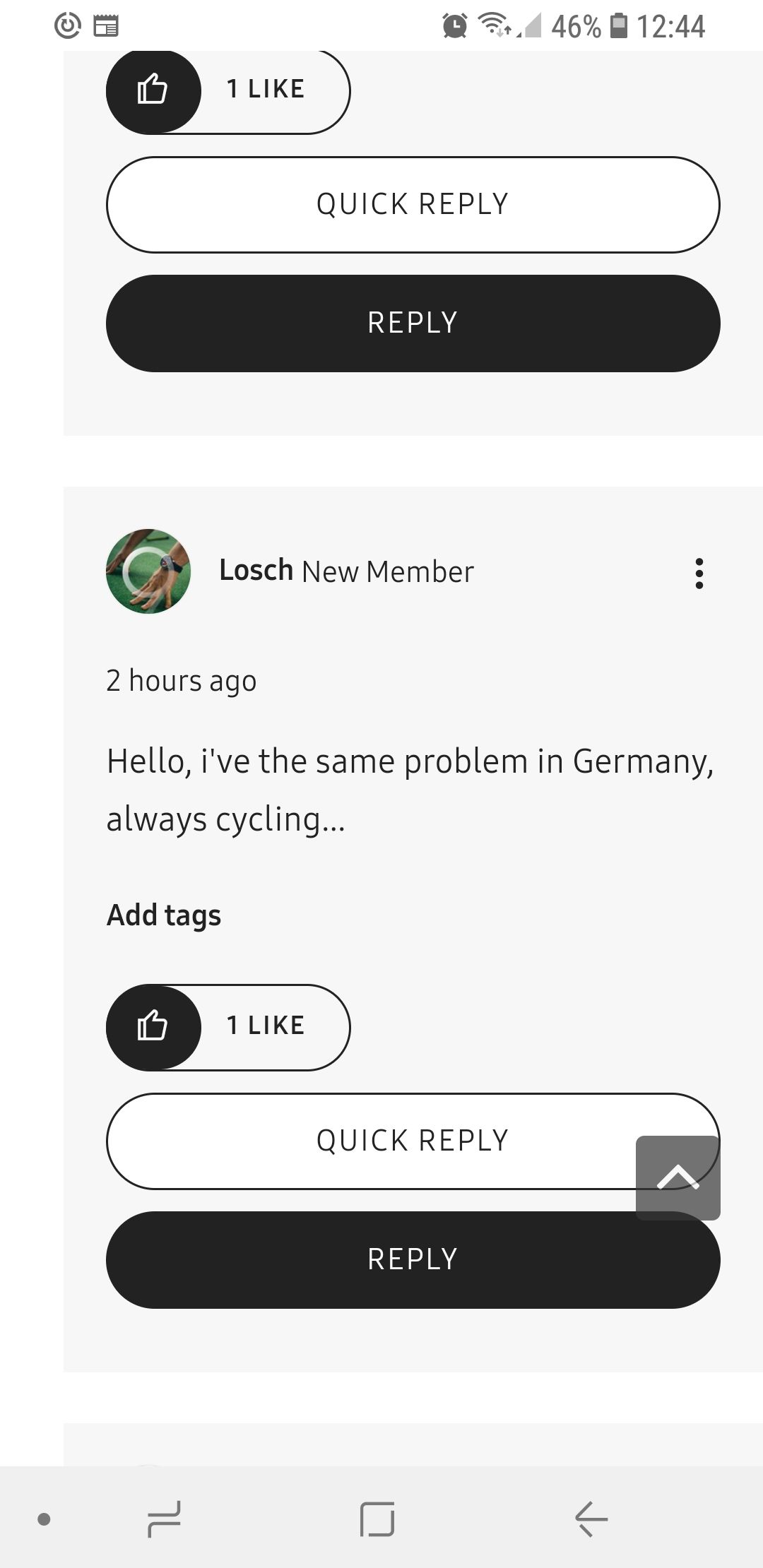Add tags to Losch's post
Image resolution: width=763 pixels, height=1568 pixels.
164,915
